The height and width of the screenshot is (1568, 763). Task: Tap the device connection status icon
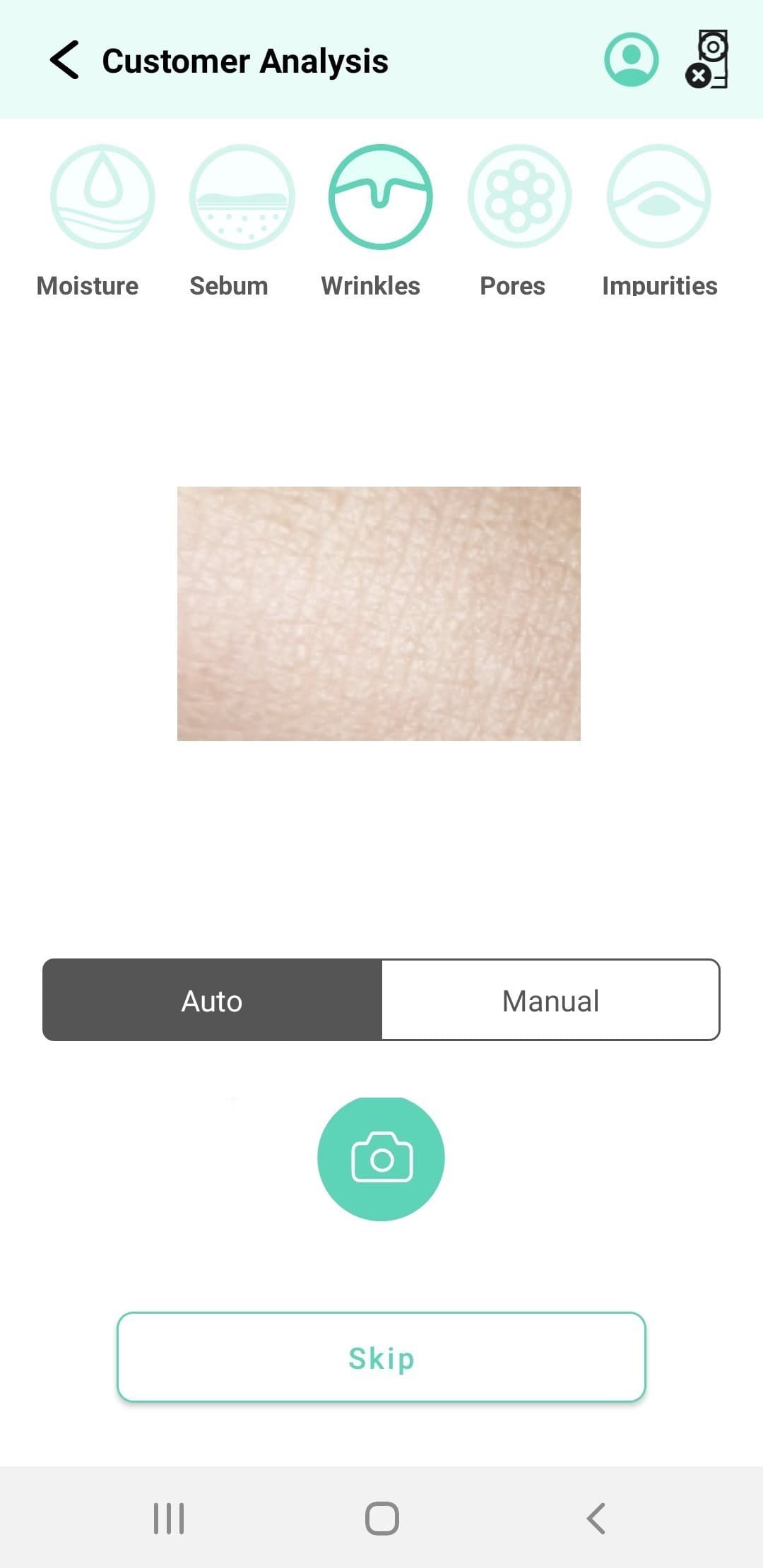click(x=708, y=60)
